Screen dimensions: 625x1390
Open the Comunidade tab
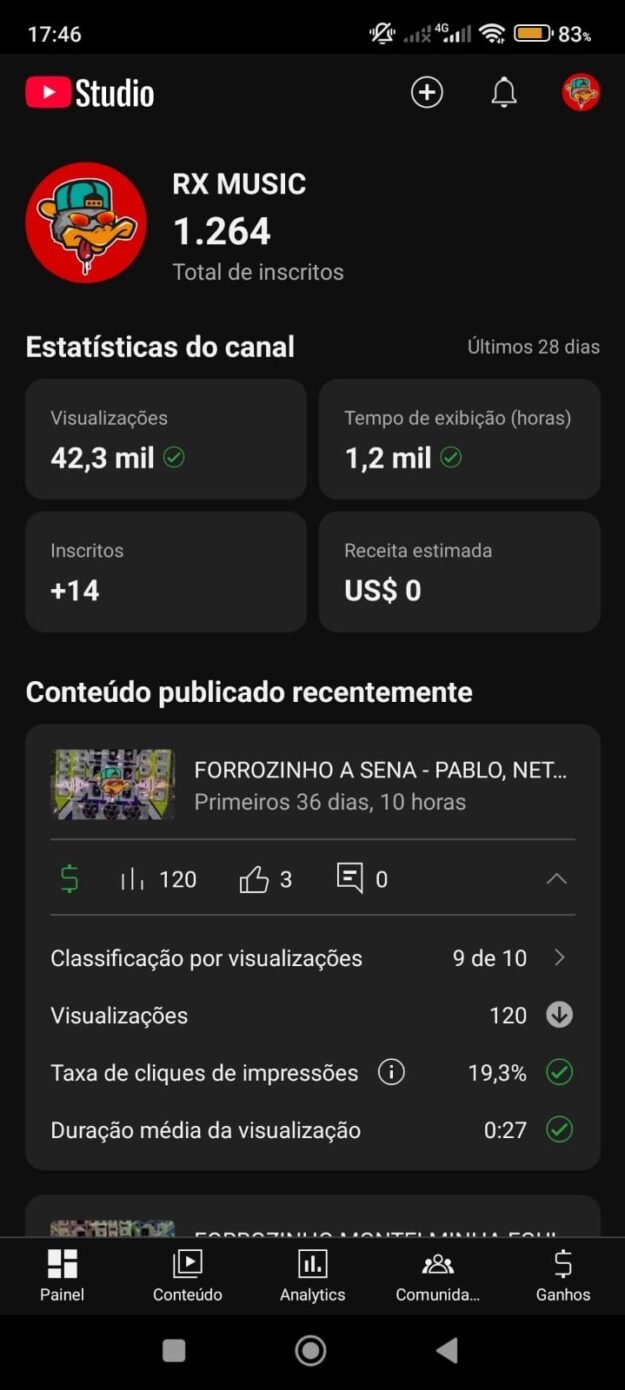437,1275
